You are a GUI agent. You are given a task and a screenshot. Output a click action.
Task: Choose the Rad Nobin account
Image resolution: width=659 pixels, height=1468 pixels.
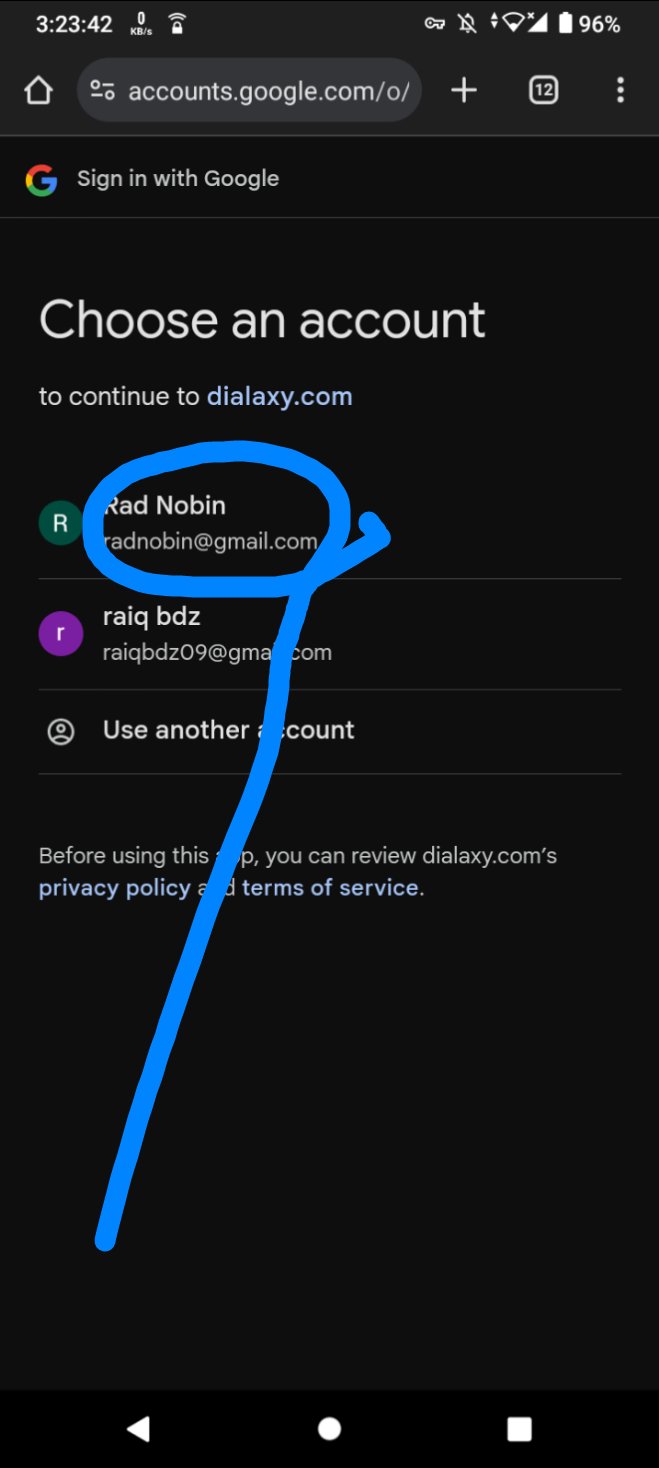(210, 522)
